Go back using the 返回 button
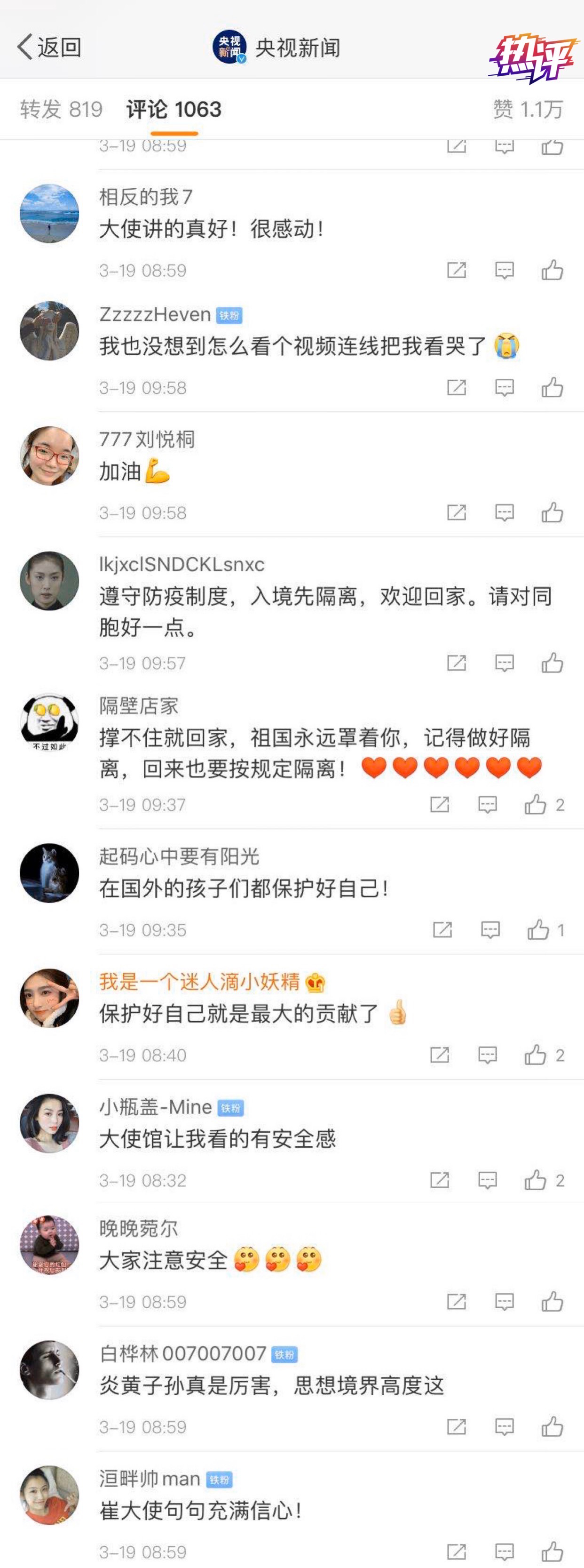The width and height of the screenshot is (584, 1568). click(50, 47)
